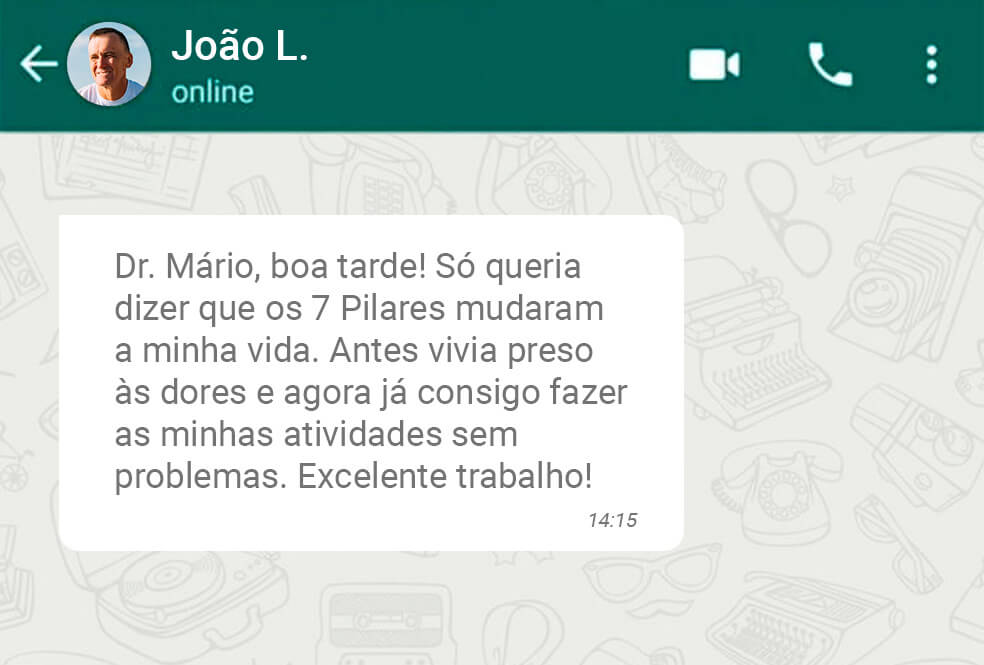The image size is (984, 665).
Task: Start a video call with João L.
Action: 714,65
